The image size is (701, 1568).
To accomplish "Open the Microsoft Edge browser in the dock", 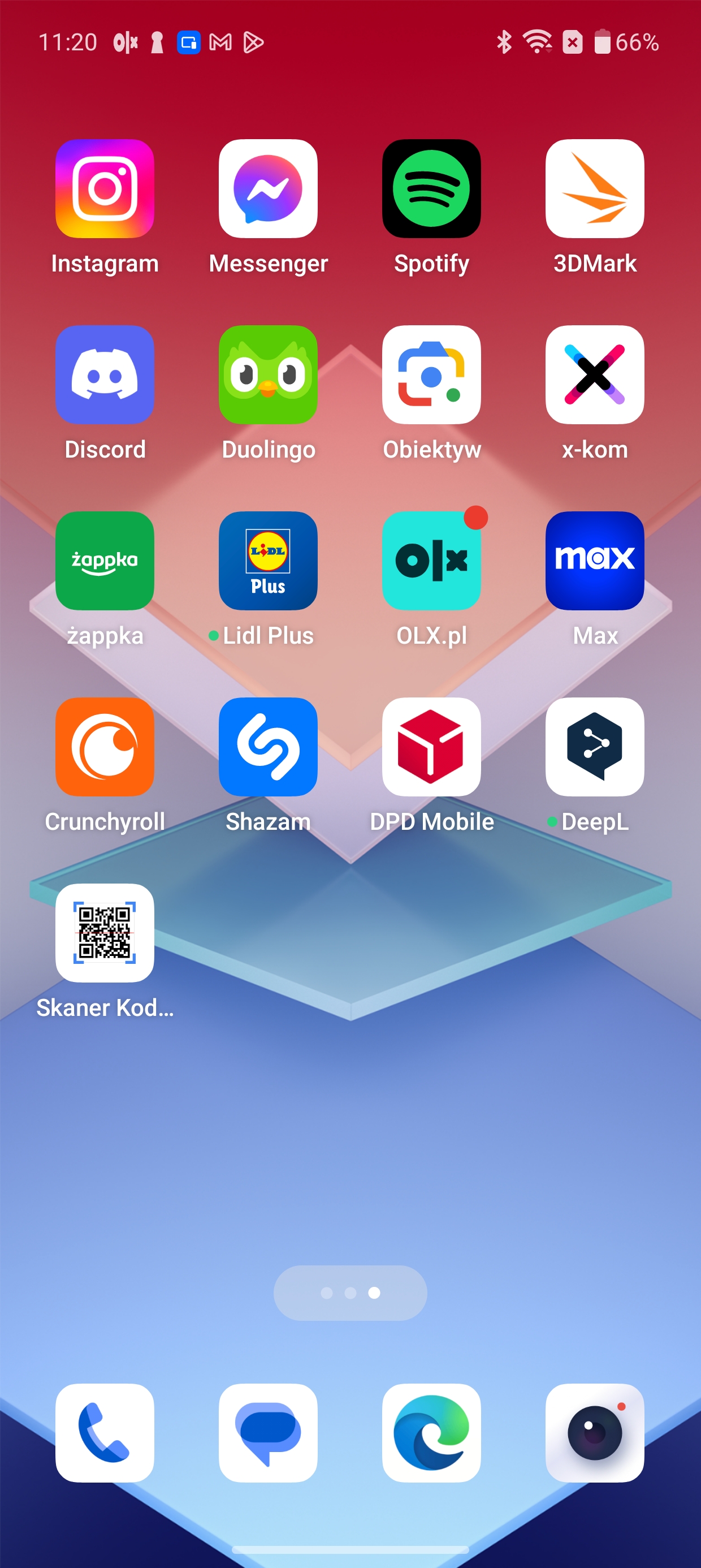I will click(x=431, y=1433).
